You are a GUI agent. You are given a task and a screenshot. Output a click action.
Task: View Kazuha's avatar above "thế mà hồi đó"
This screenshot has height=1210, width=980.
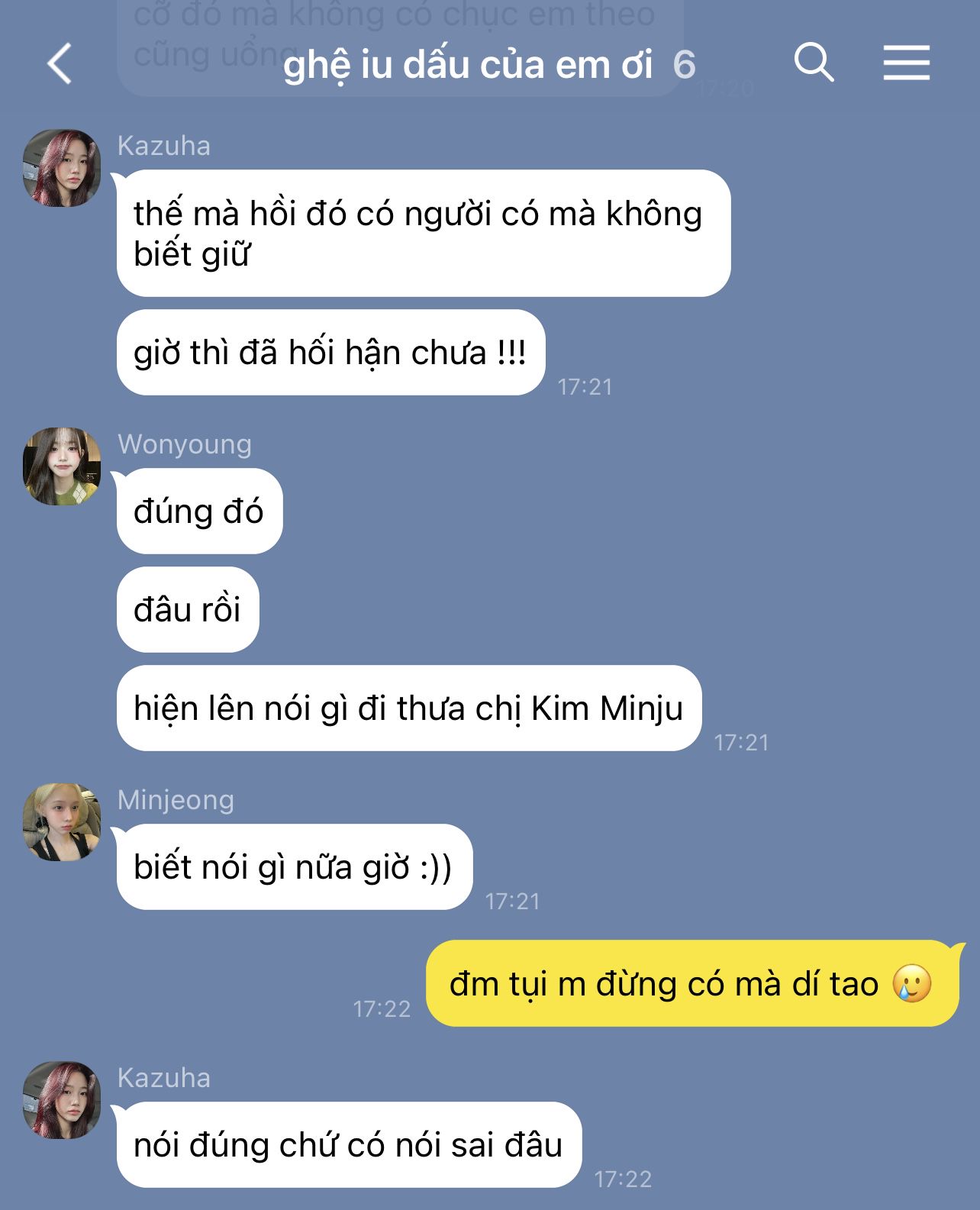[x=62, y=168]
